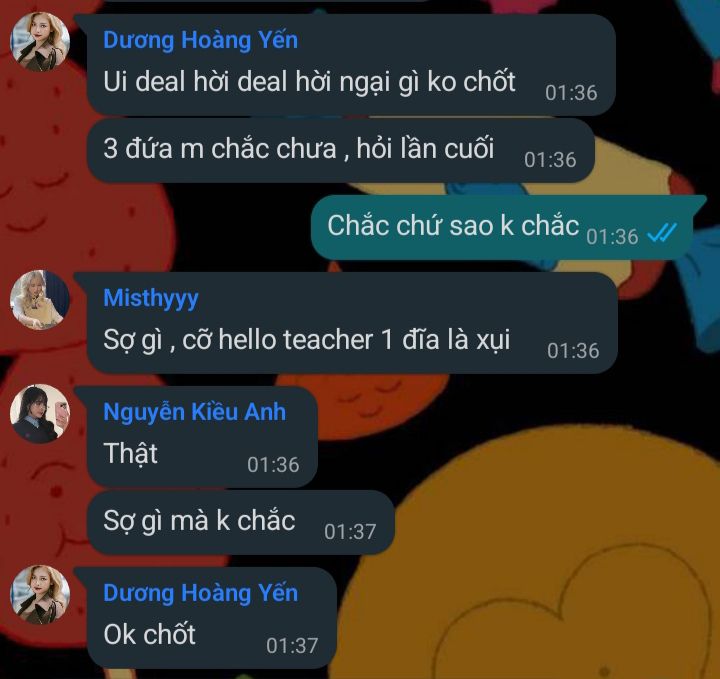Select the sender name Misthyyy

point(151,298)
